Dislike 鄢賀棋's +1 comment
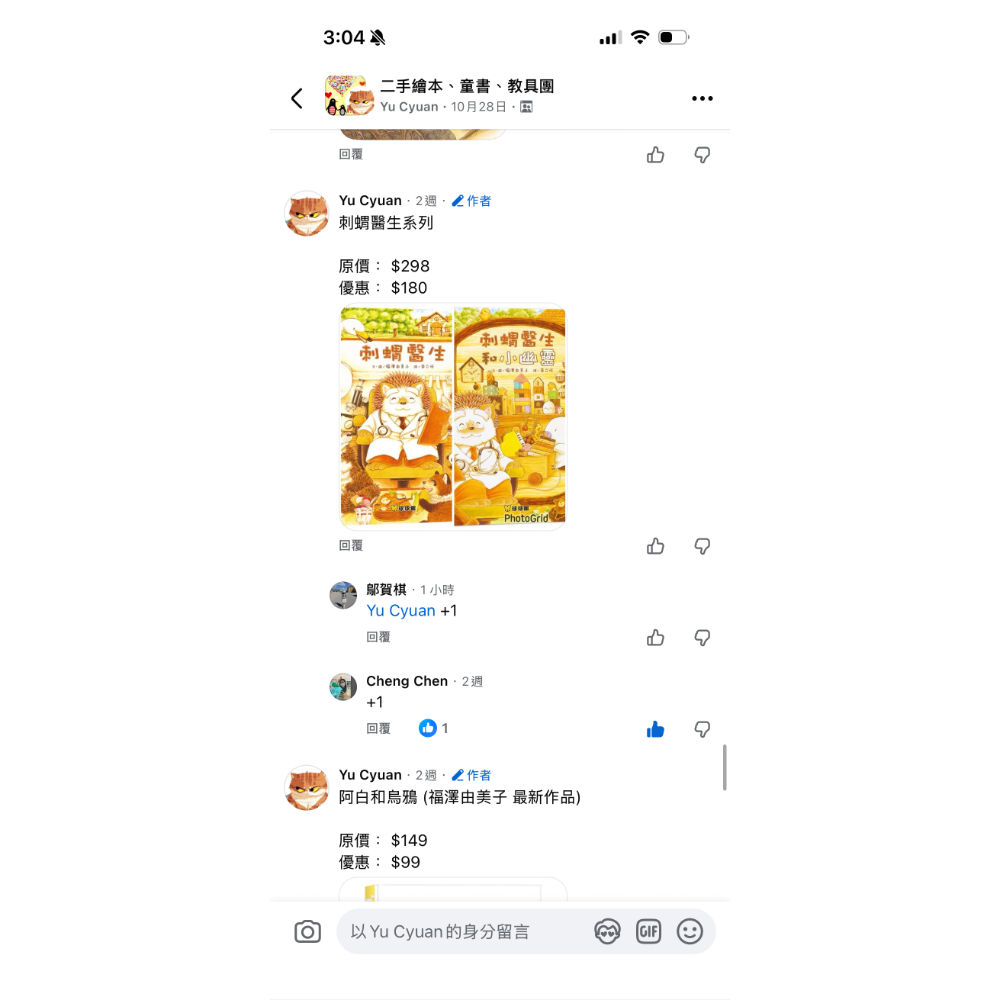 [703, 638]
